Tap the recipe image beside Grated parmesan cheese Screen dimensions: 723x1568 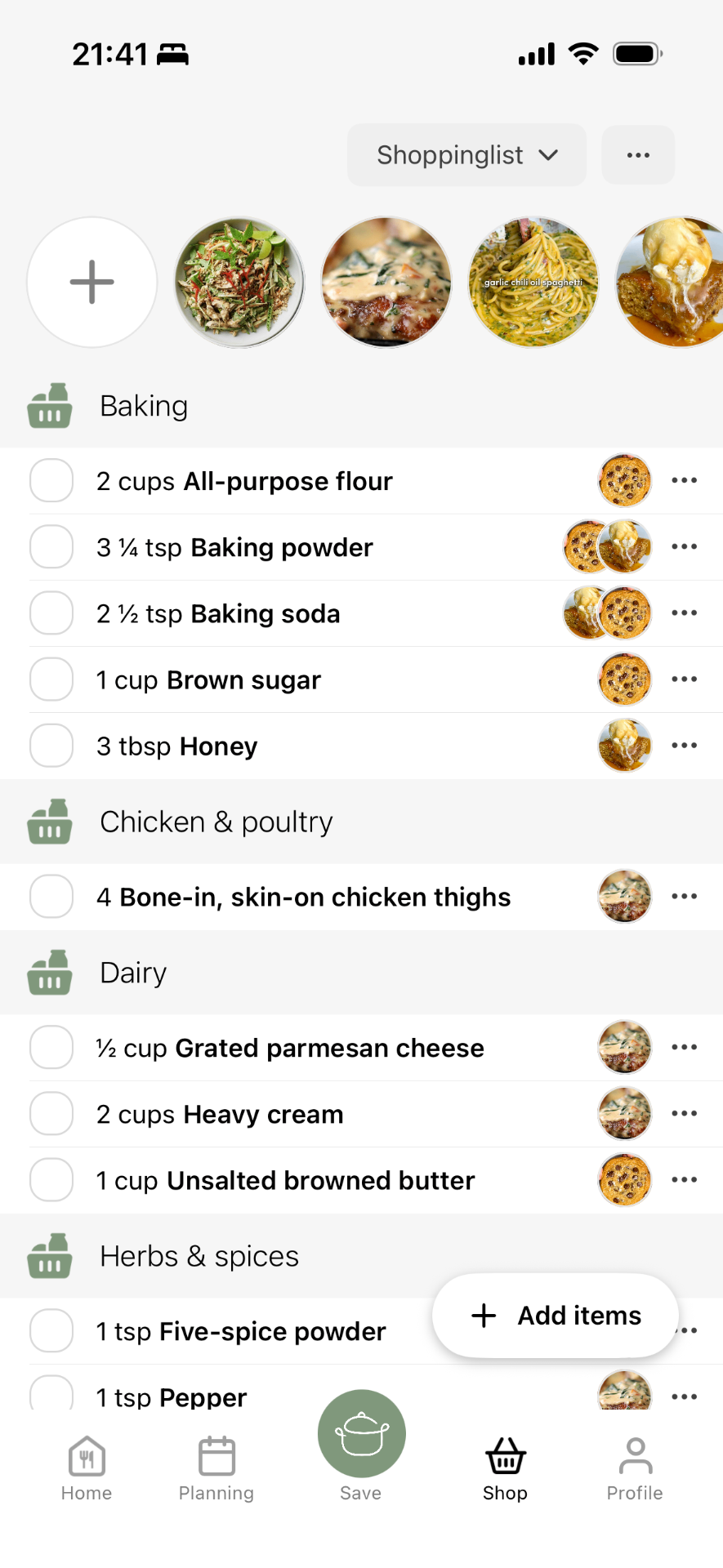pos(624,1047)
